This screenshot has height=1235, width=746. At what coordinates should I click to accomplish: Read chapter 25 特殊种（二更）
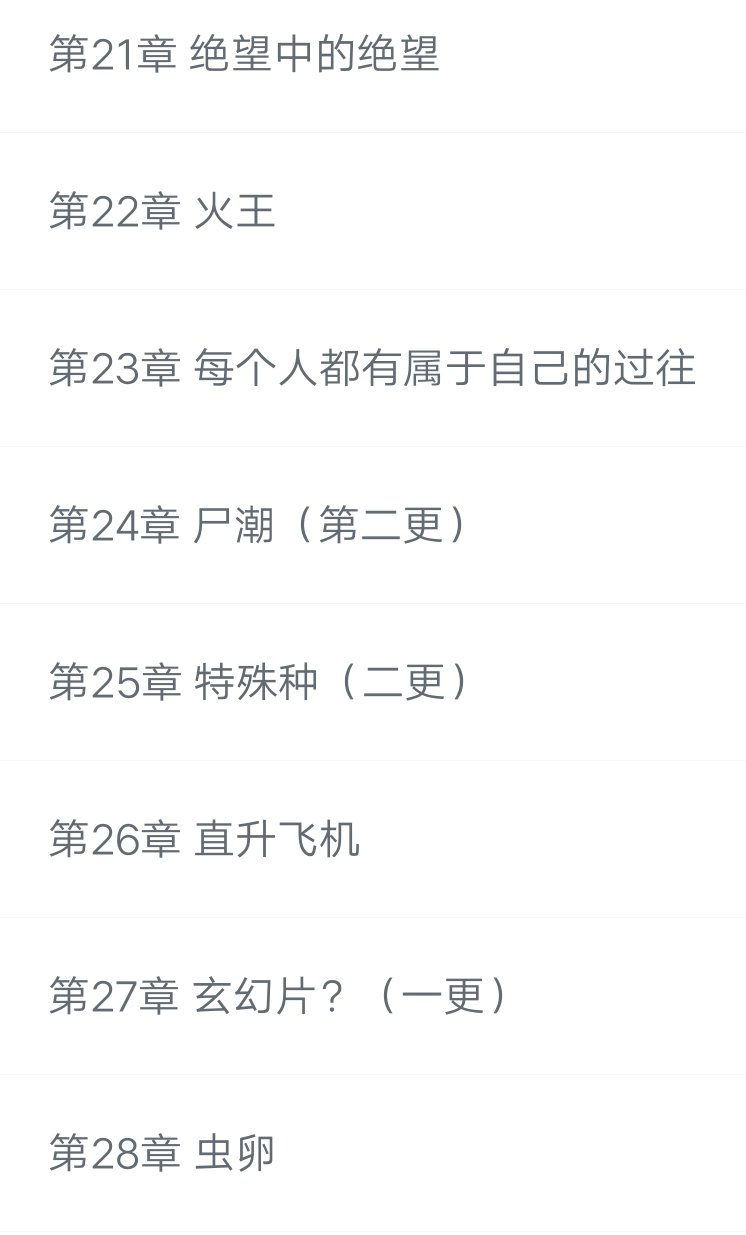pos(373,683)
